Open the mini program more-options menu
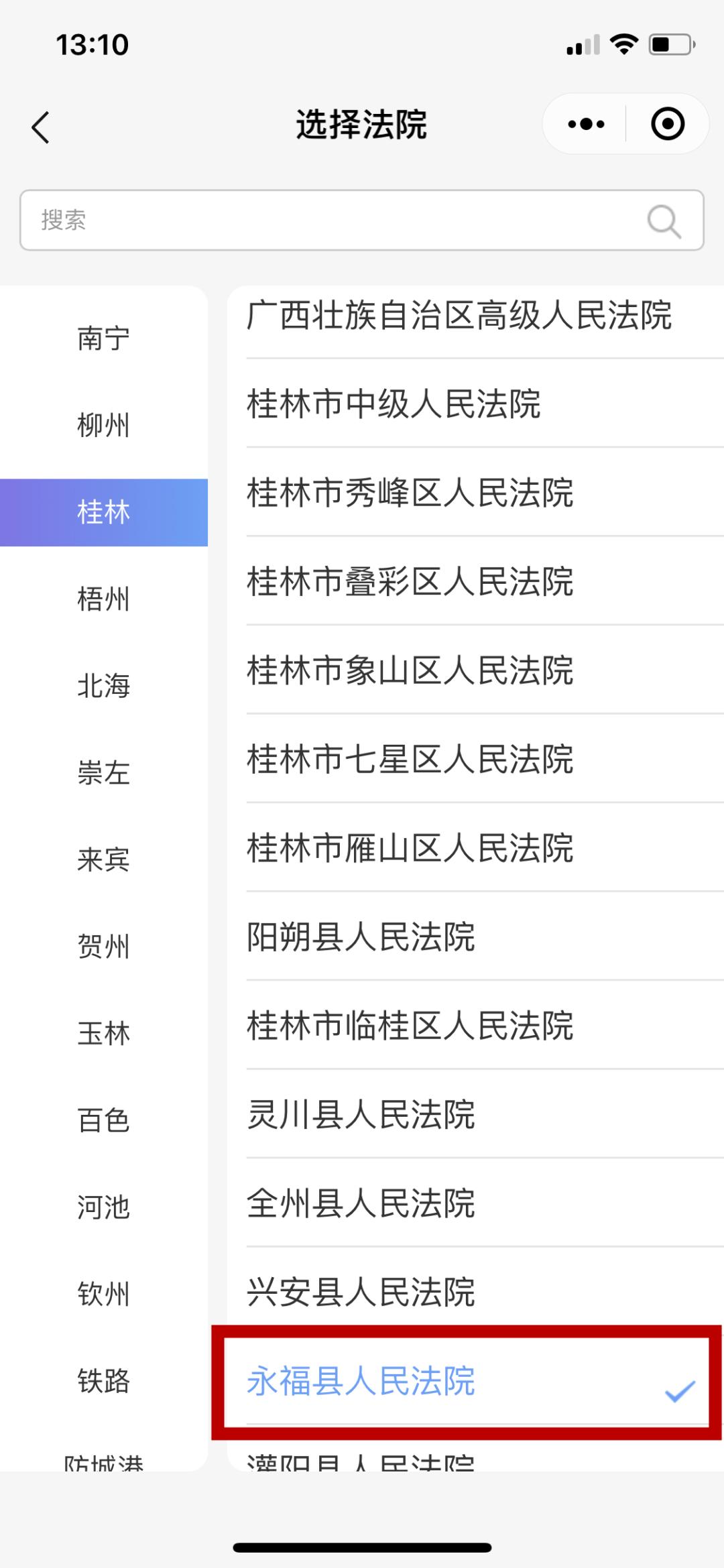The height and width of the screenshot is (1568, 724). pyautogui.click(x=586, y=125)
